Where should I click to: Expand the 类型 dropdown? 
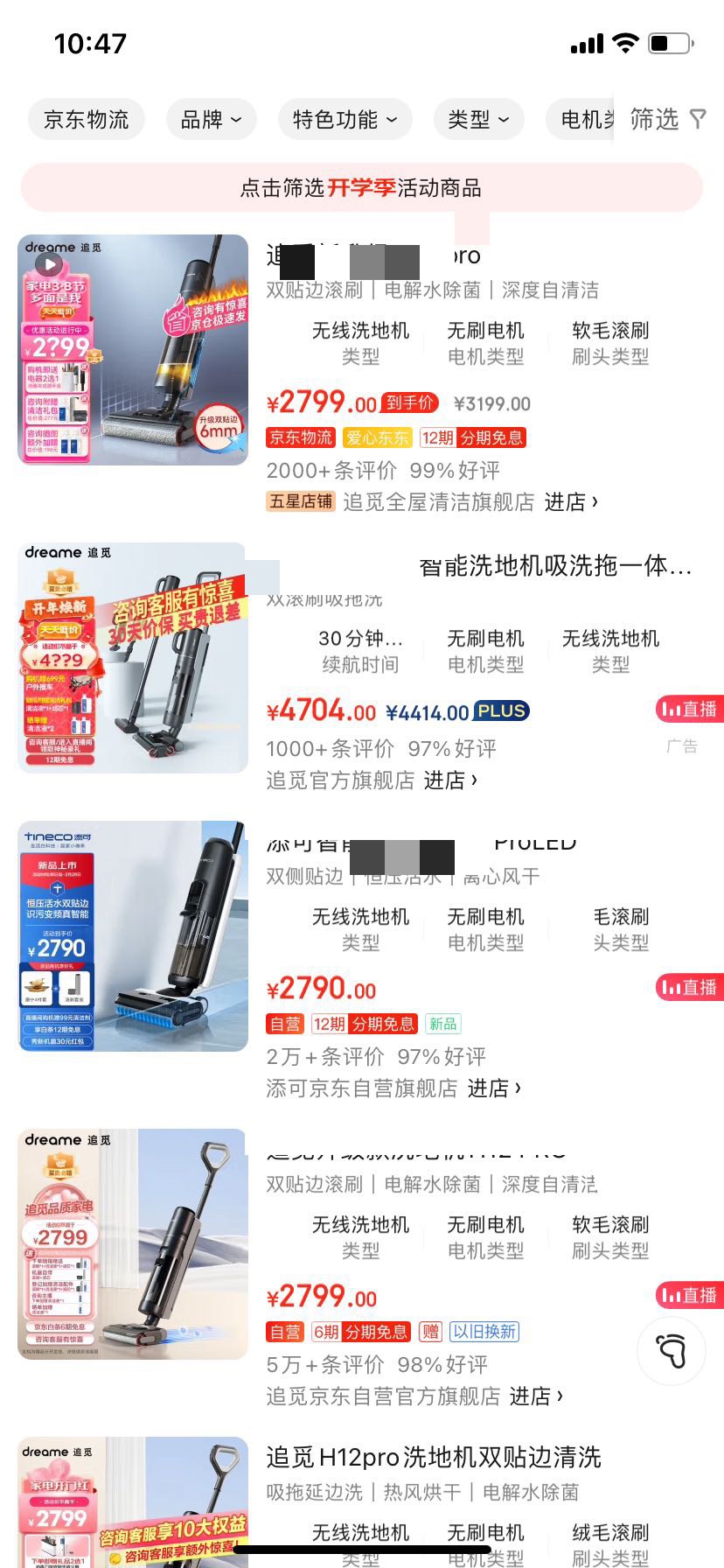point(478,119)
